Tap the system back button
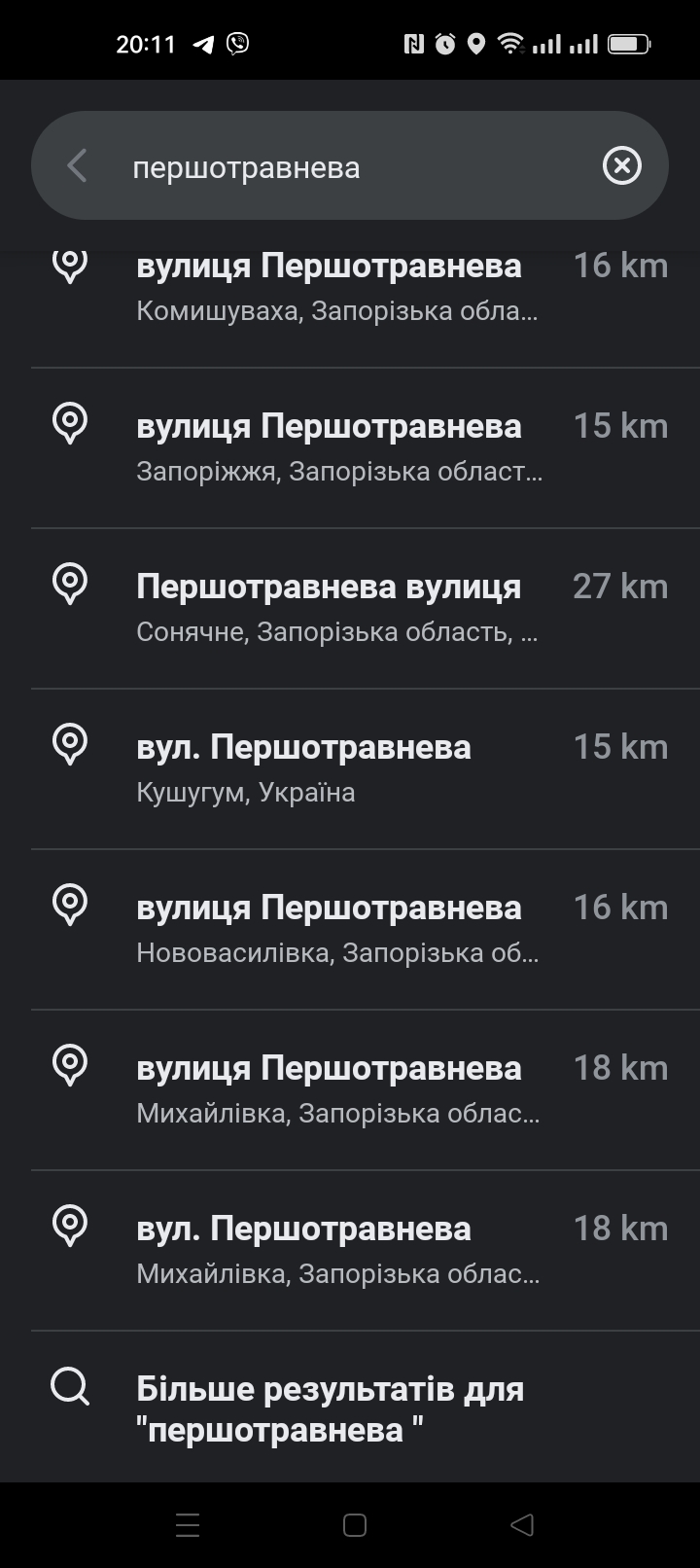This screenshot has width=700, height=1568. pyautogui.click(x=522, y=1524)
